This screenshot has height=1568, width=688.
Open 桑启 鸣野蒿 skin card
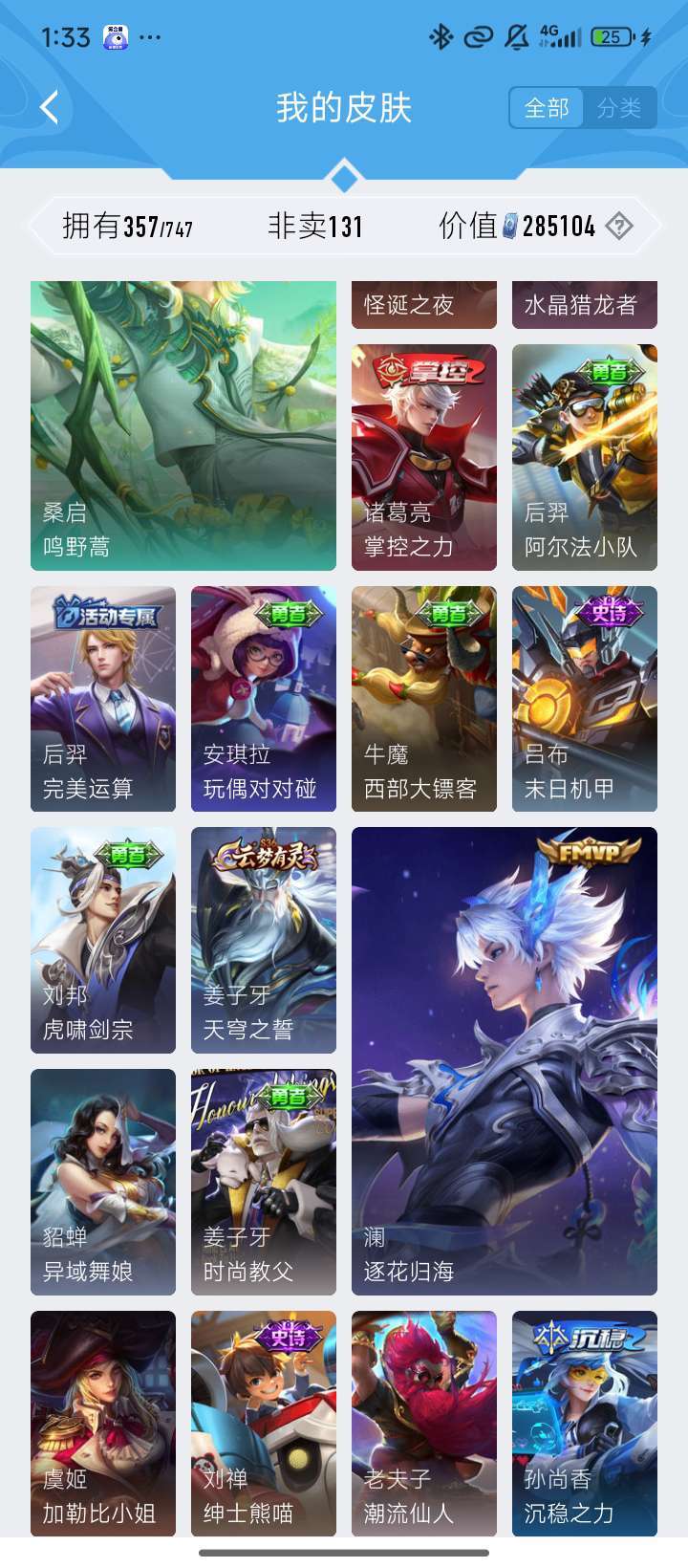tap(183, 425)
